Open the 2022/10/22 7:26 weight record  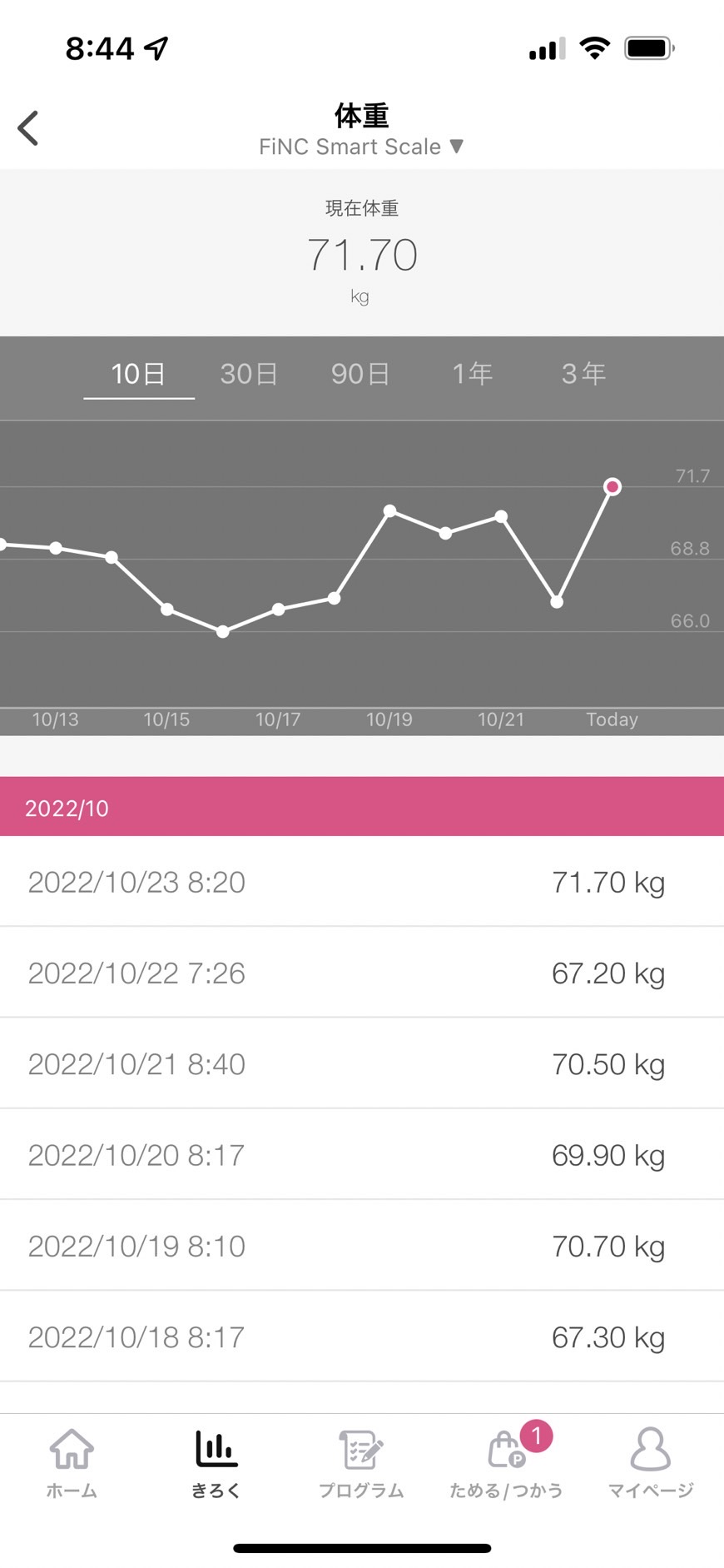(362, 973)
